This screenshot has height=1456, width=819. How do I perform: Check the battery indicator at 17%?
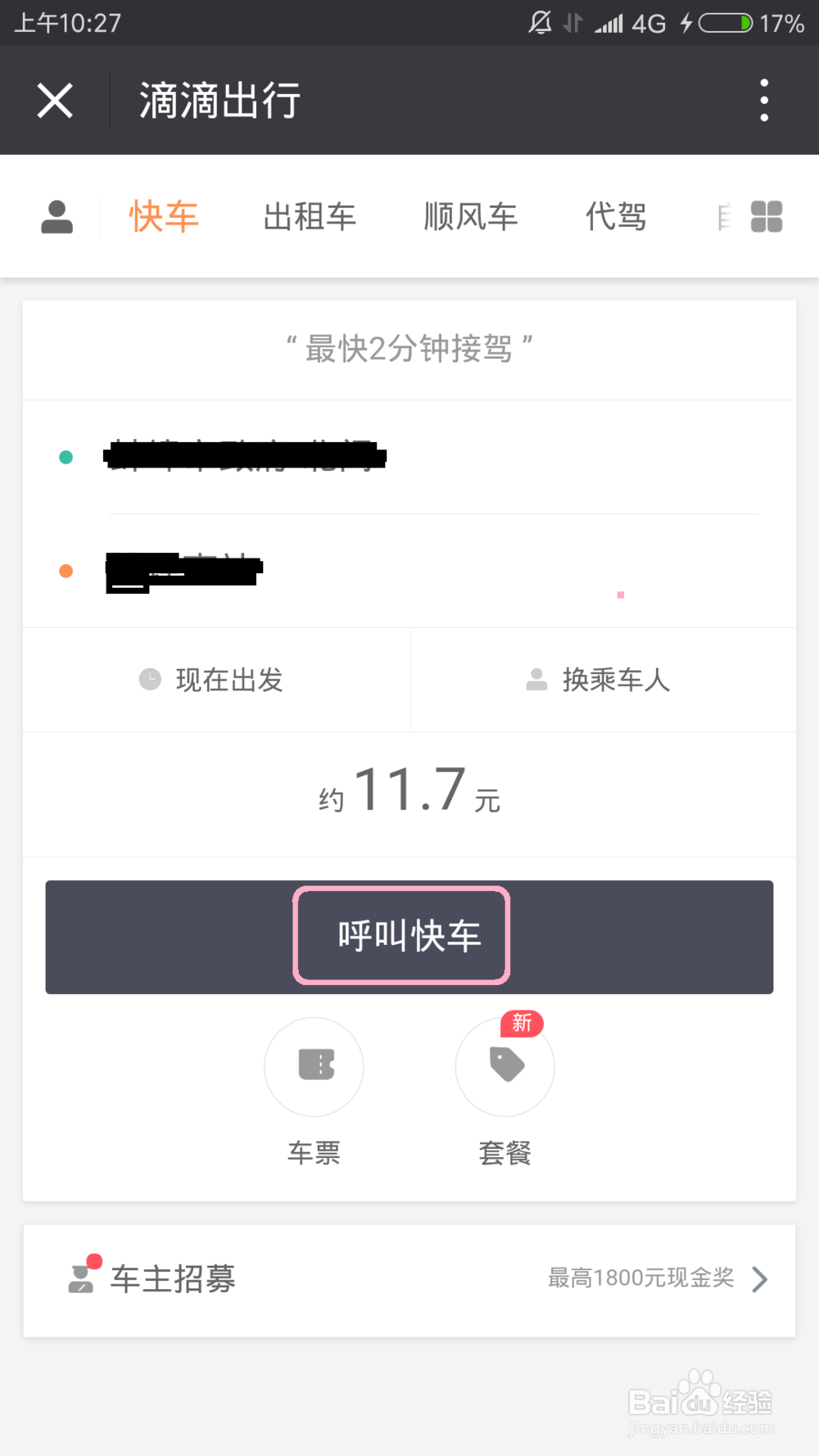(x=726, y=23)
